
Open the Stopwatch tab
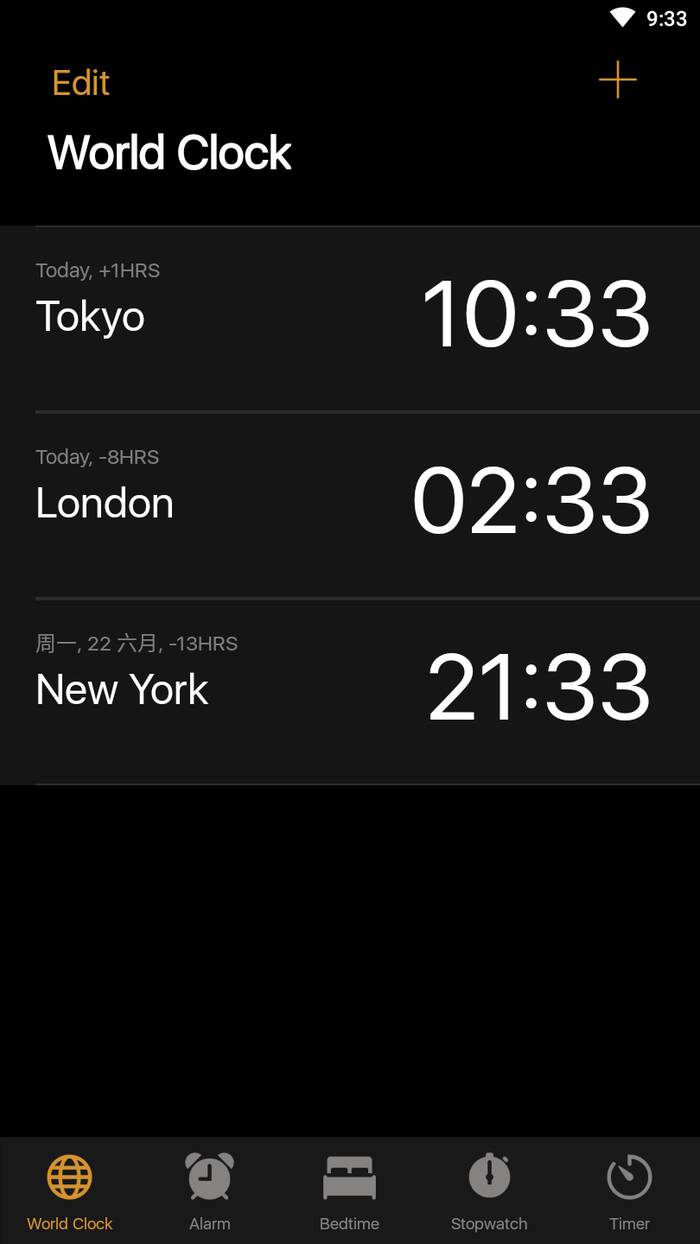pos(490,1190)
